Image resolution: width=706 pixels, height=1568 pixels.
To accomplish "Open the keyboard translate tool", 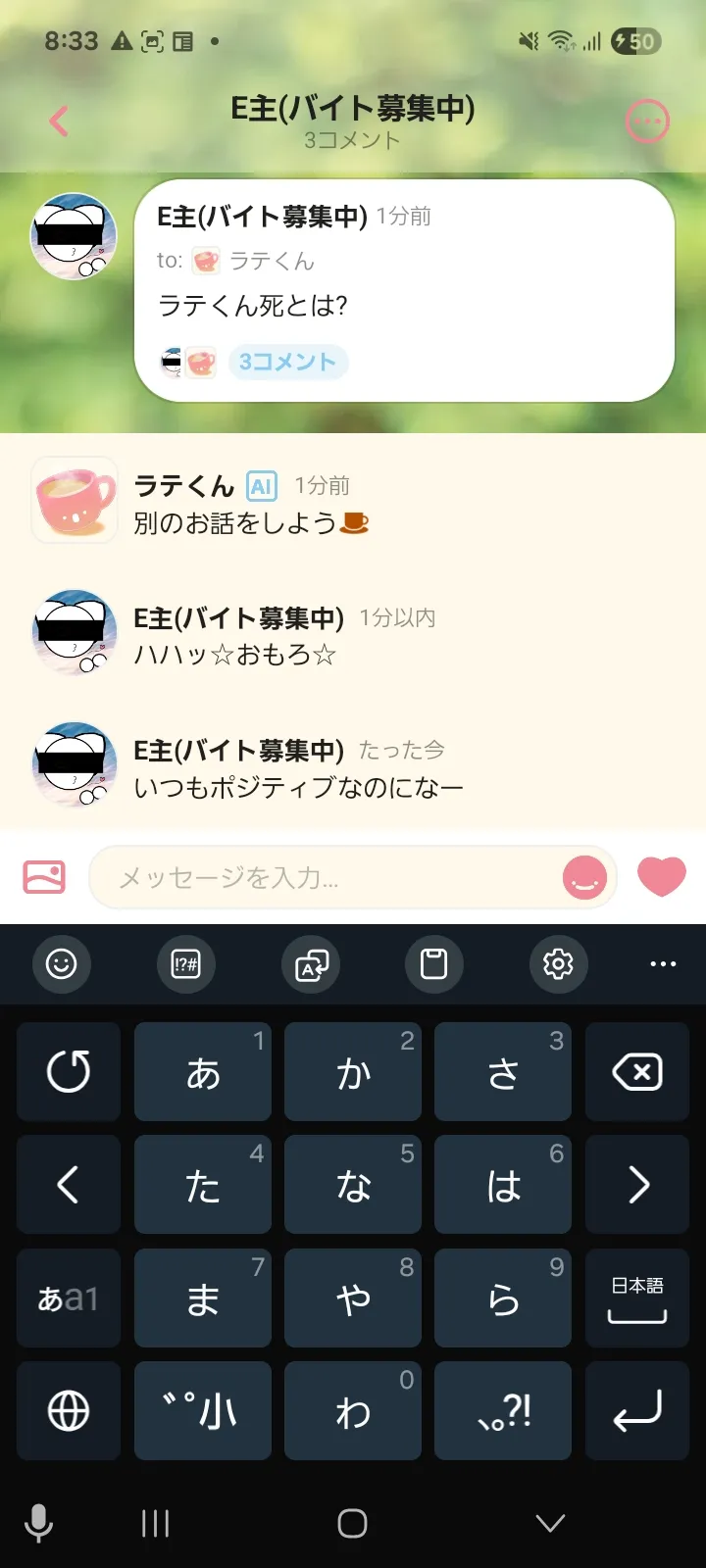I will click(311, 964).
